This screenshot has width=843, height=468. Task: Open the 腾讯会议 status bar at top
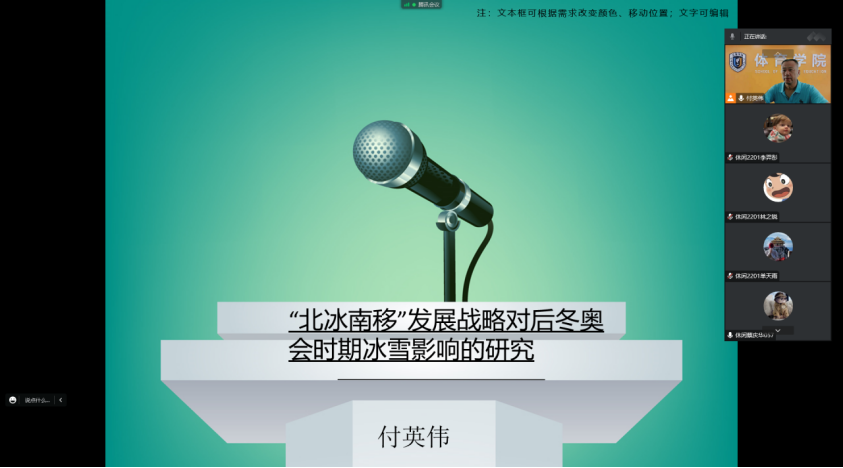(x=421, y=5)
